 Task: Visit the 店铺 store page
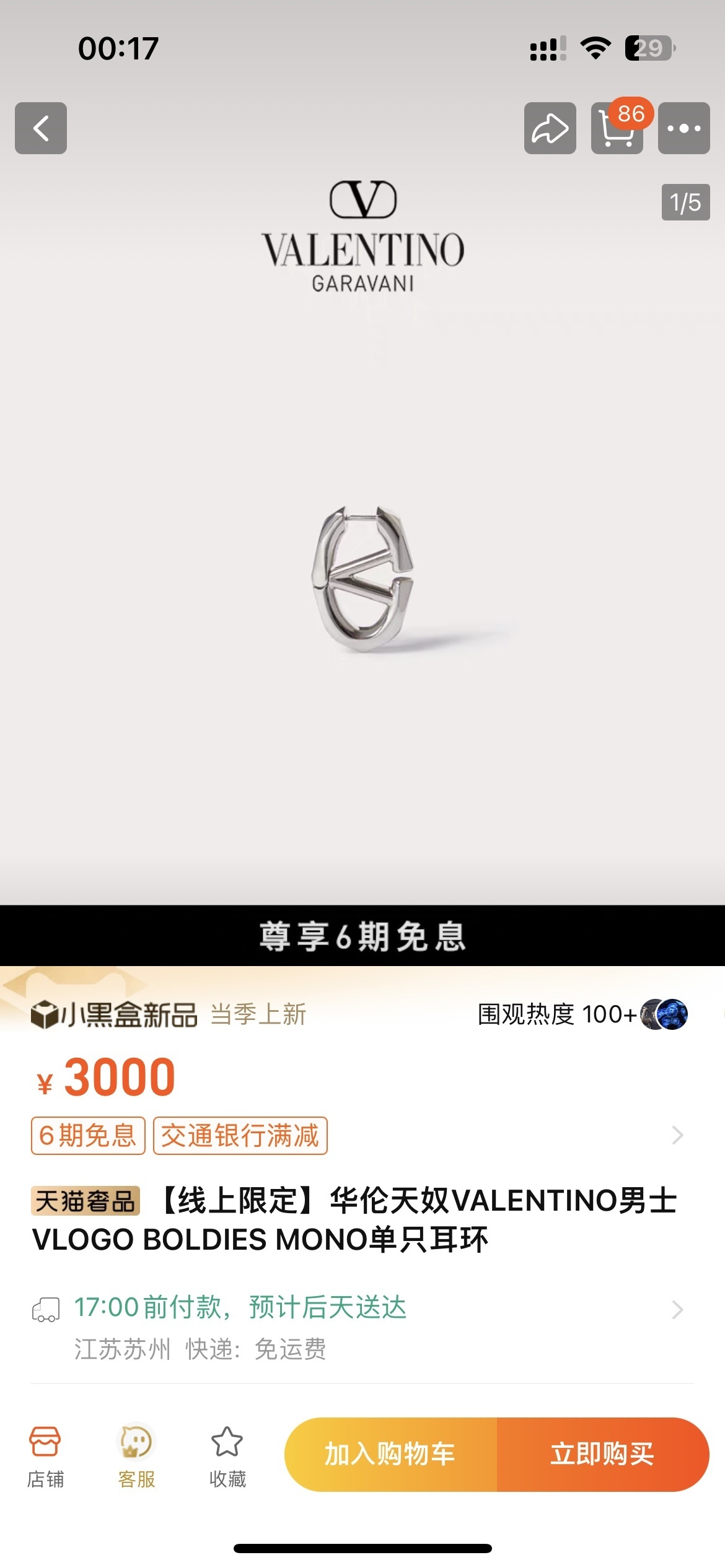pyautogui.click(x=45, y=1456)
